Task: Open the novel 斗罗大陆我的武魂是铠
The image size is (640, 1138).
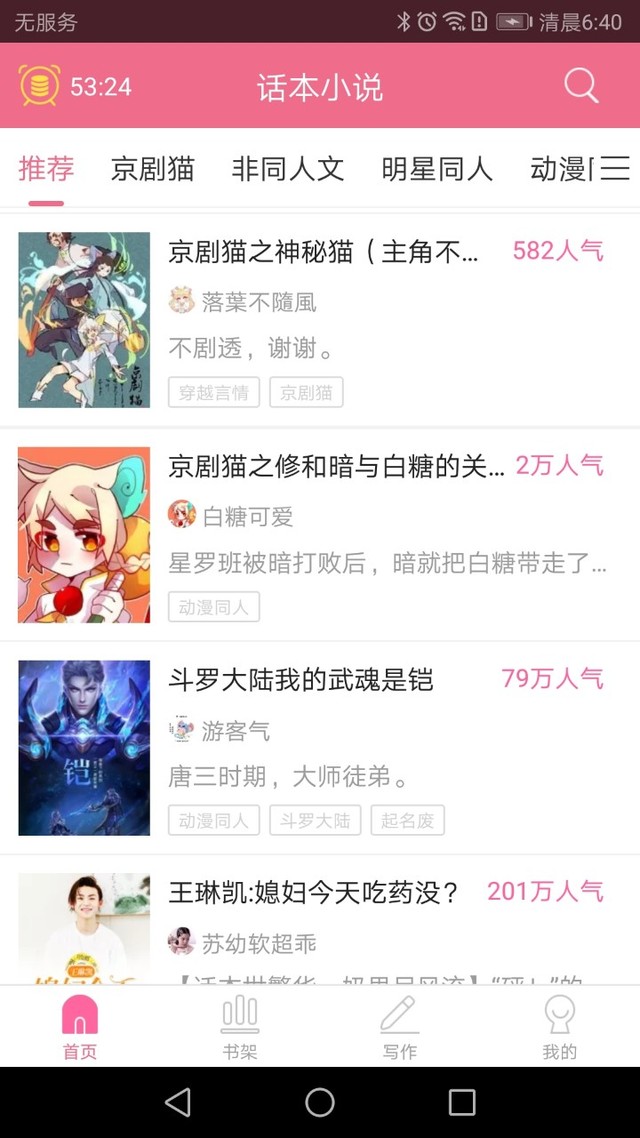Action: coord(300,680)
